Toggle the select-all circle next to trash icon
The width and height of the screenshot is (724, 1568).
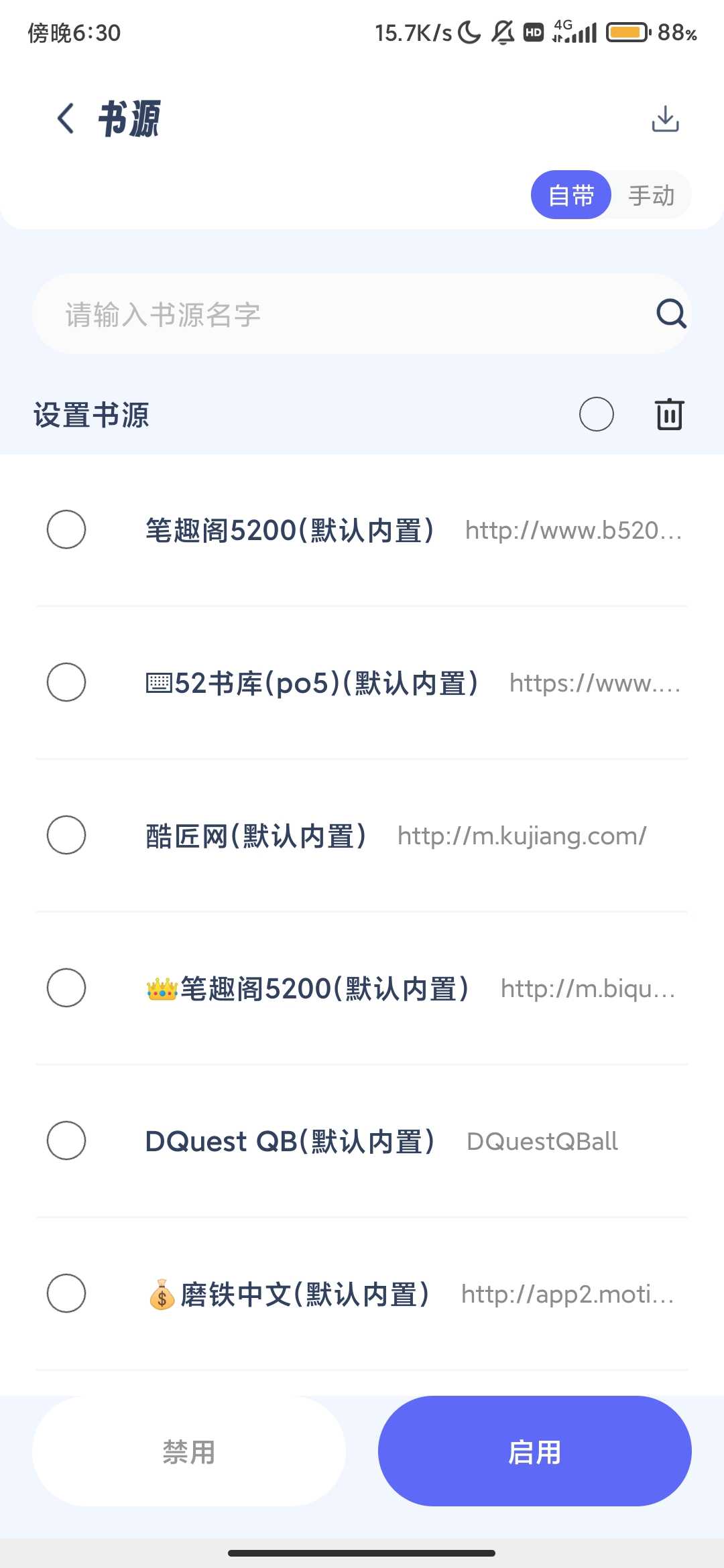tap(596, 414)
